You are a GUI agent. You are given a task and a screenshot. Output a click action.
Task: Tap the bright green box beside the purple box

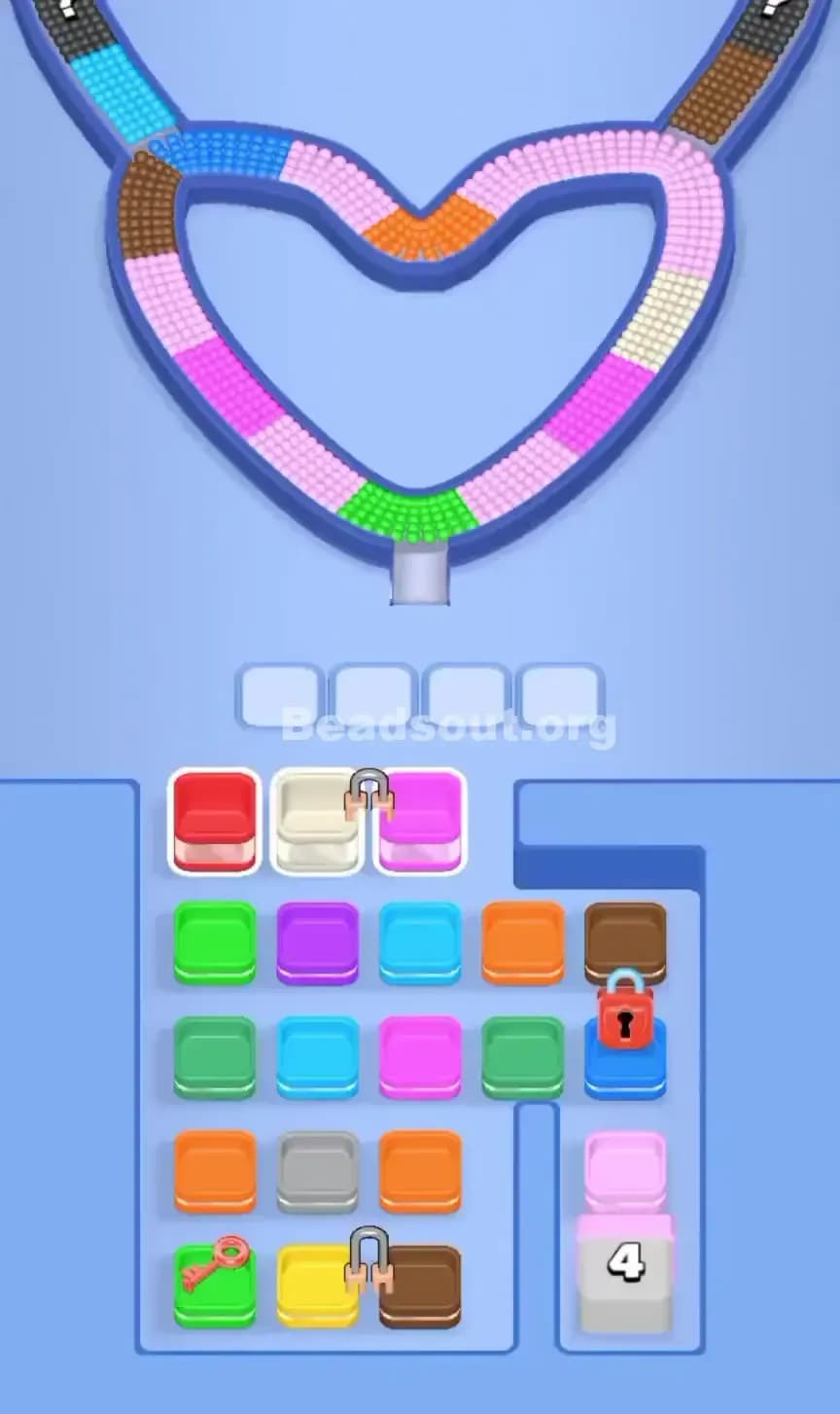215,941
